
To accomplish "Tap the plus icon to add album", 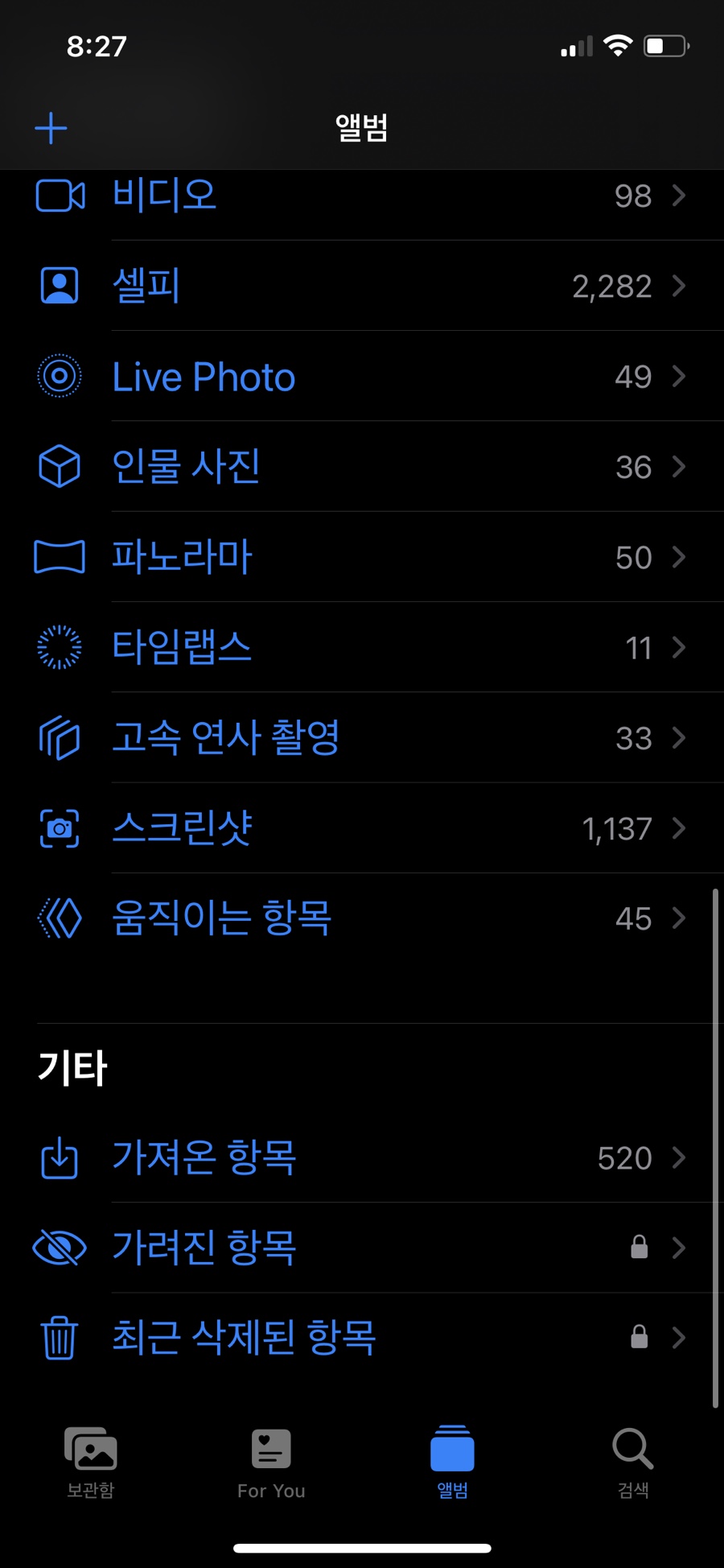I will pos(51,128).
